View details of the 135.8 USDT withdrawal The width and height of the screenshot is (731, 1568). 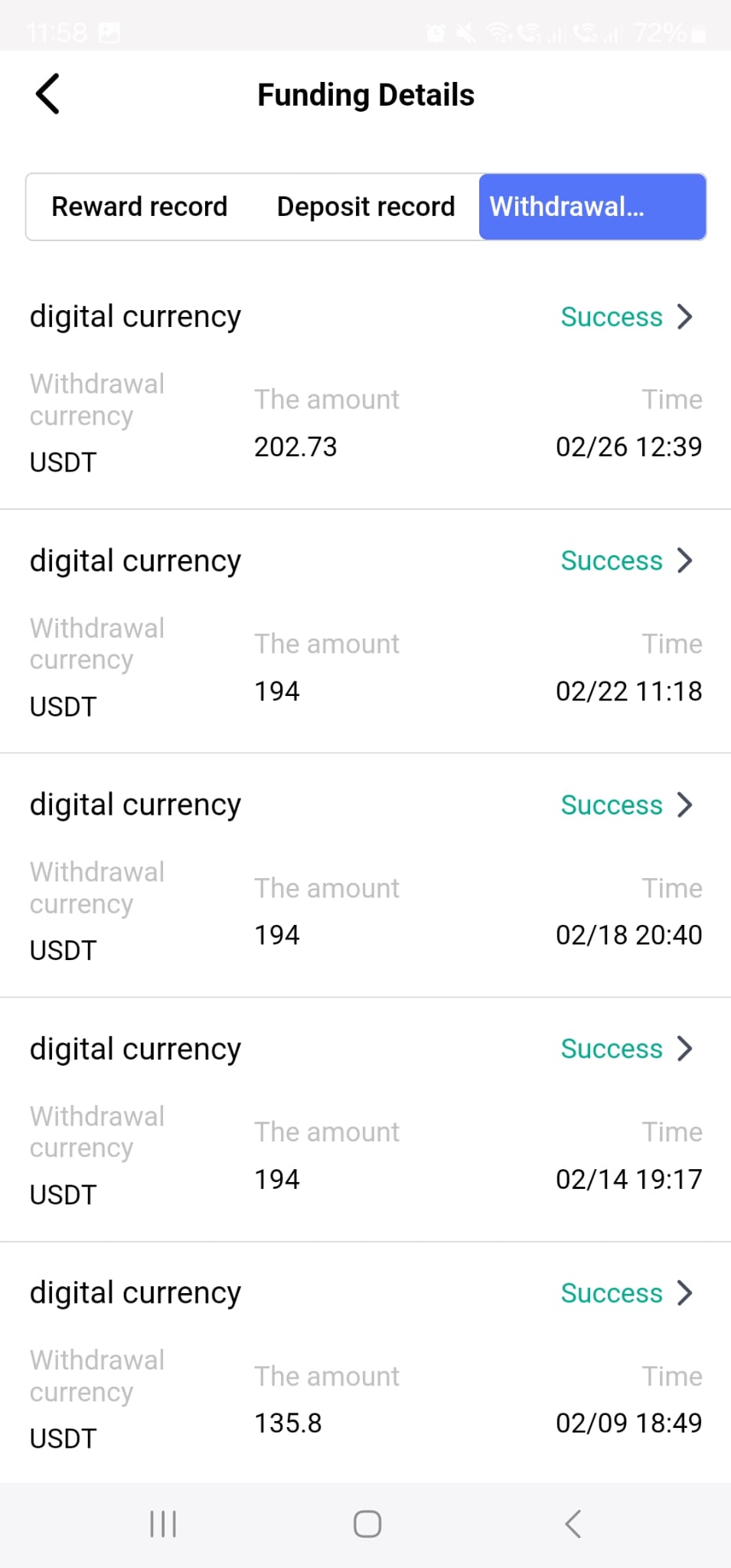[x=365, y=1363]
